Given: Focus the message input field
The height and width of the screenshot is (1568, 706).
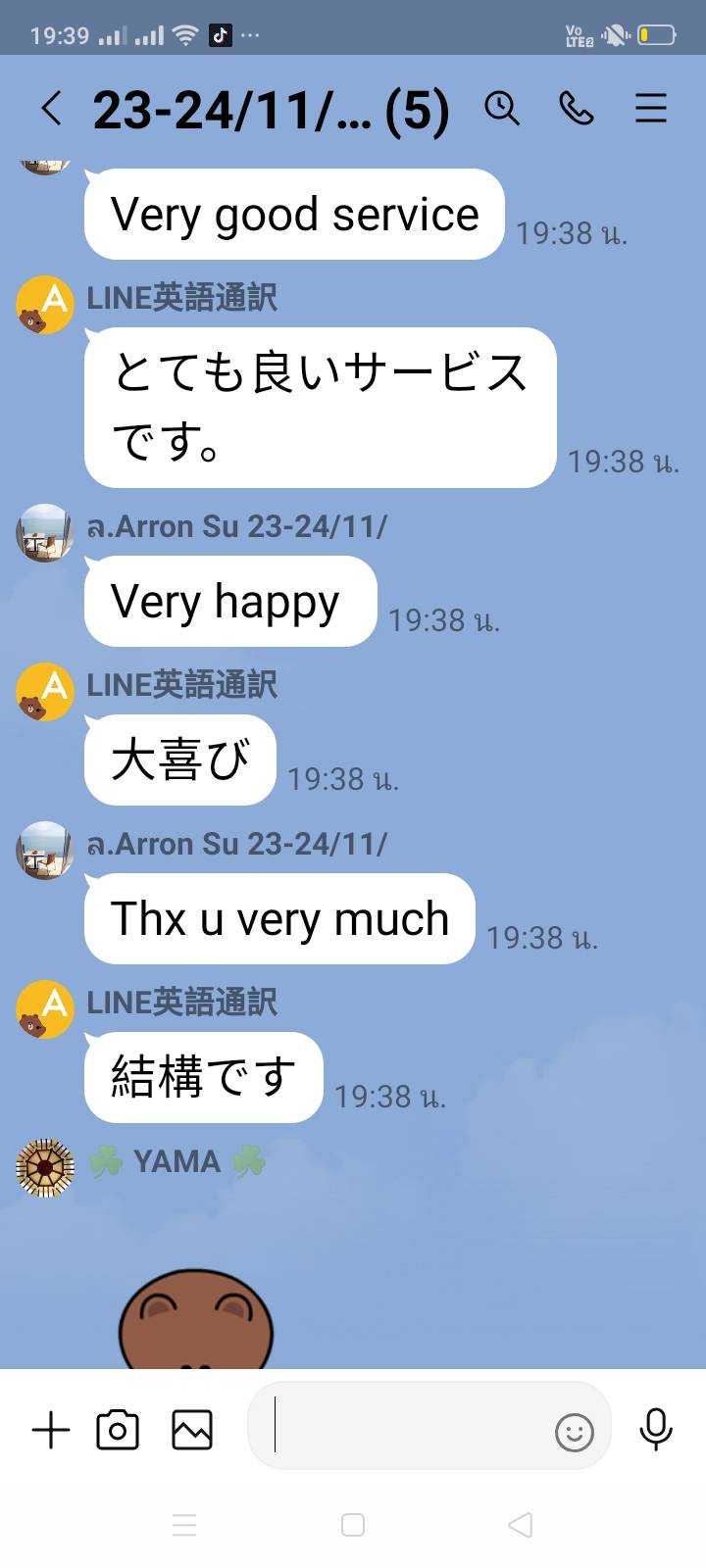Looking at the screenshot, I should (x=402, y=1426).
